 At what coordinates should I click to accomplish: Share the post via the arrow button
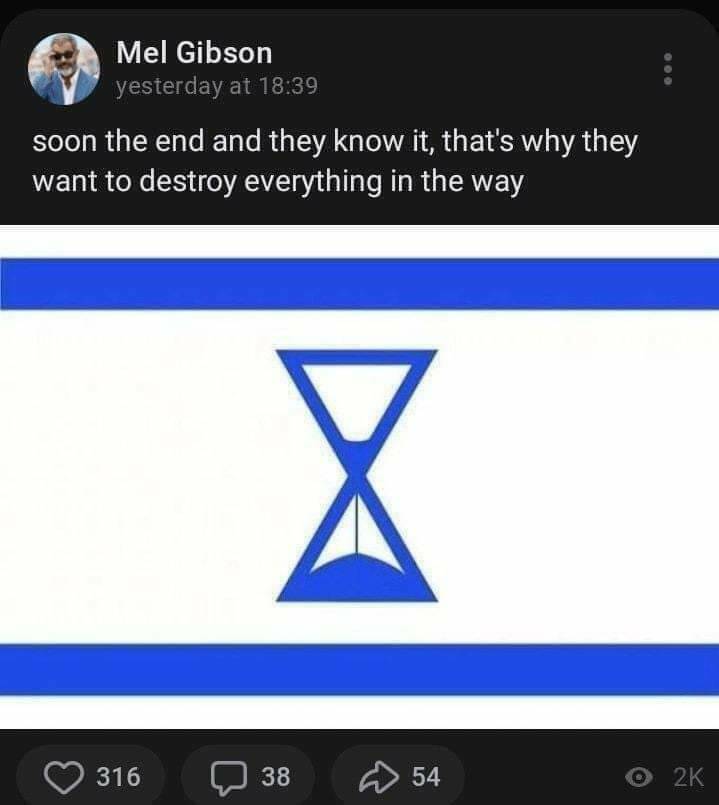point(397,775)
